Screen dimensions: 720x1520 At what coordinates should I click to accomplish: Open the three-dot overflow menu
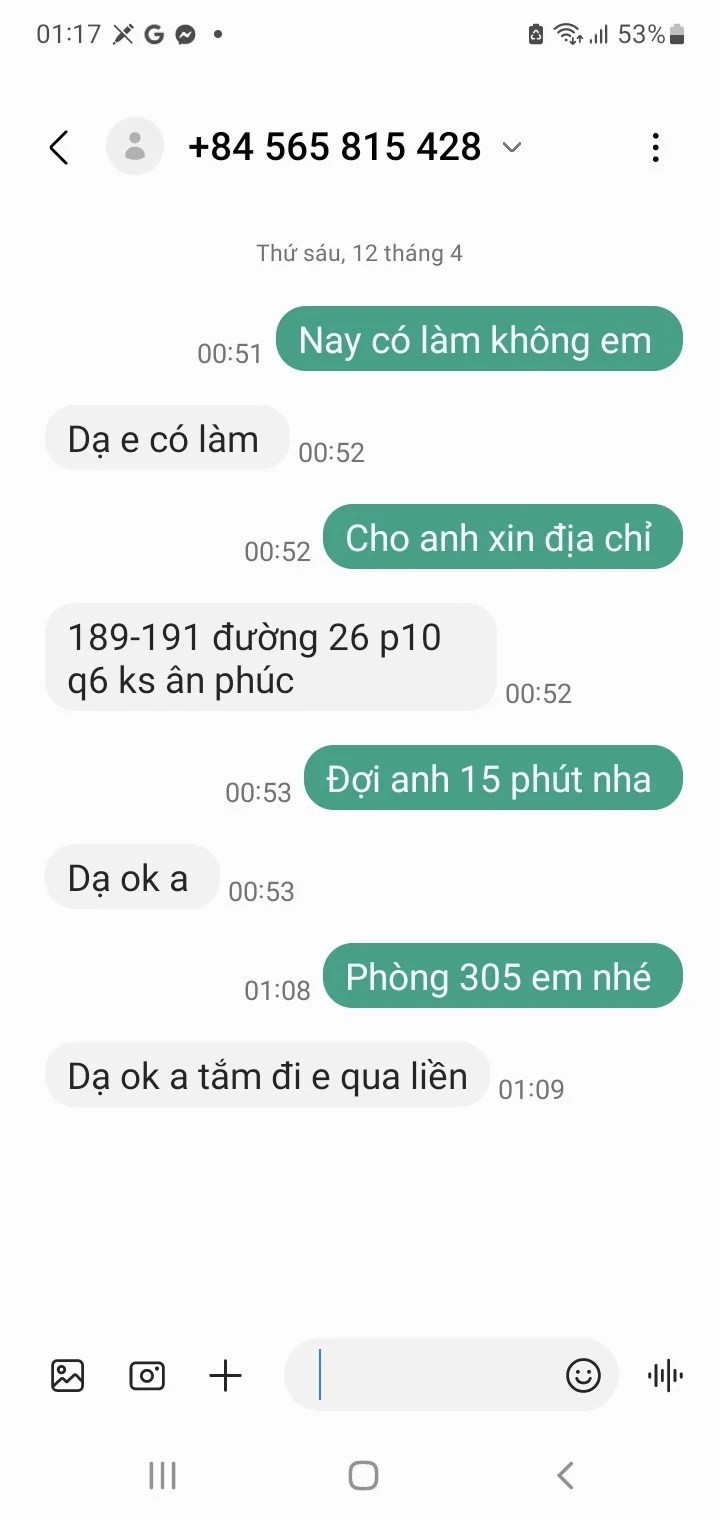point(655,148)
